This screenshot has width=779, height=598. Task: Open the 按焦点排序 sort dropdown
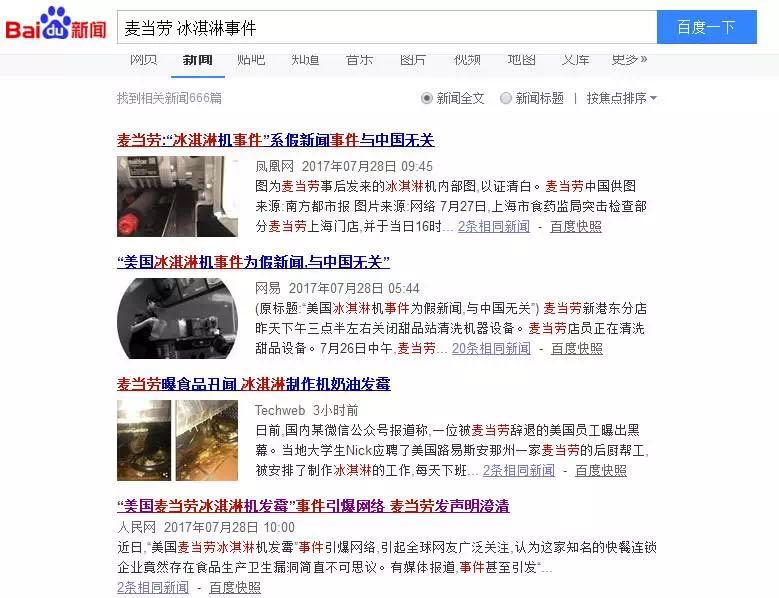coord(621,98)
